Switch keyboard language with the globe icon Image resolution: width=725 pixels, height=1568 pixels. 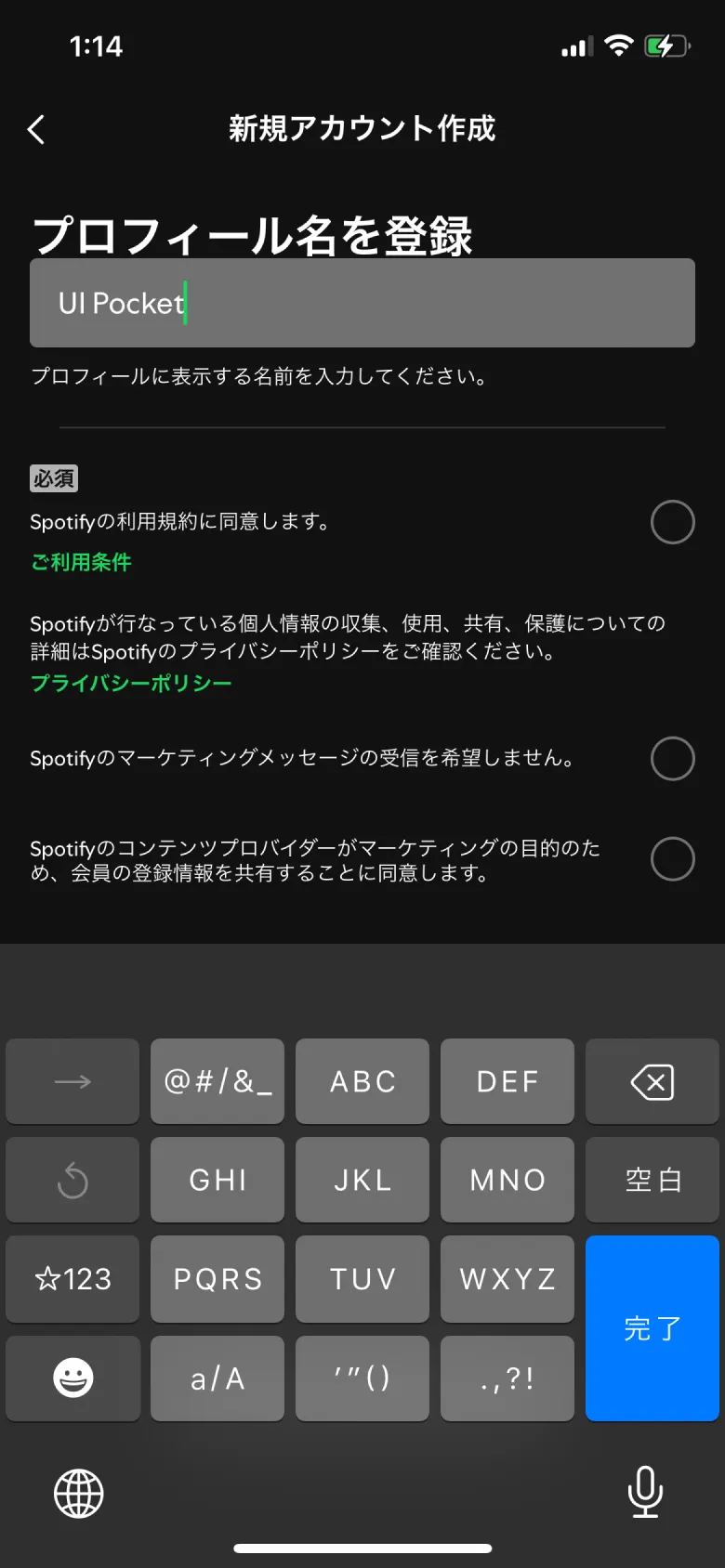click(x=78, y=1493)
